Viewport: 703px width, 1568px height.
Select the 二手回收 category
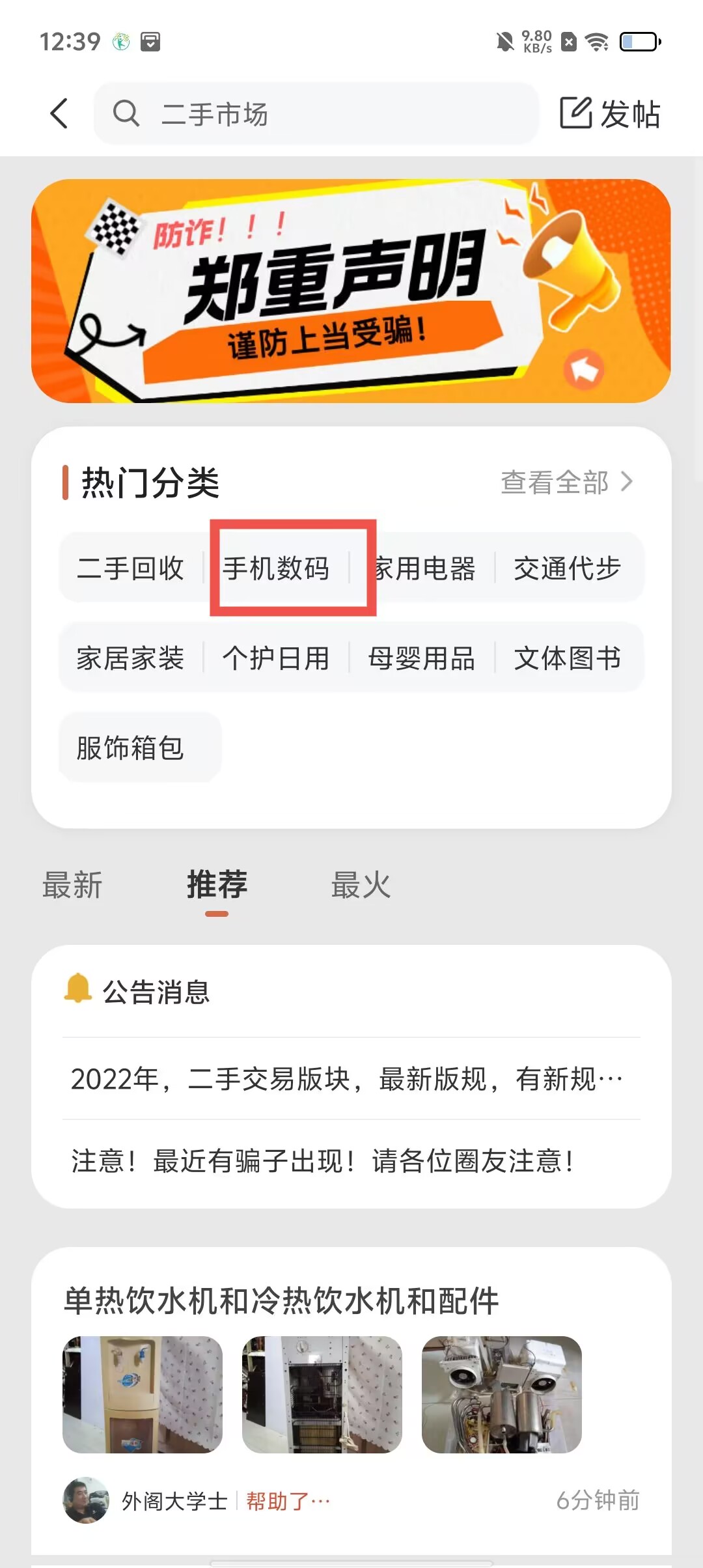tap(130, 568)
